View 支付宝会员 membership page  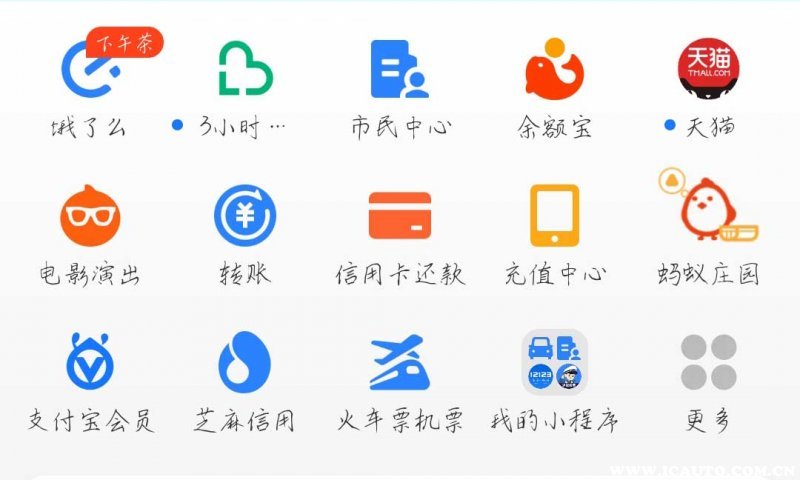click(90, 362)
